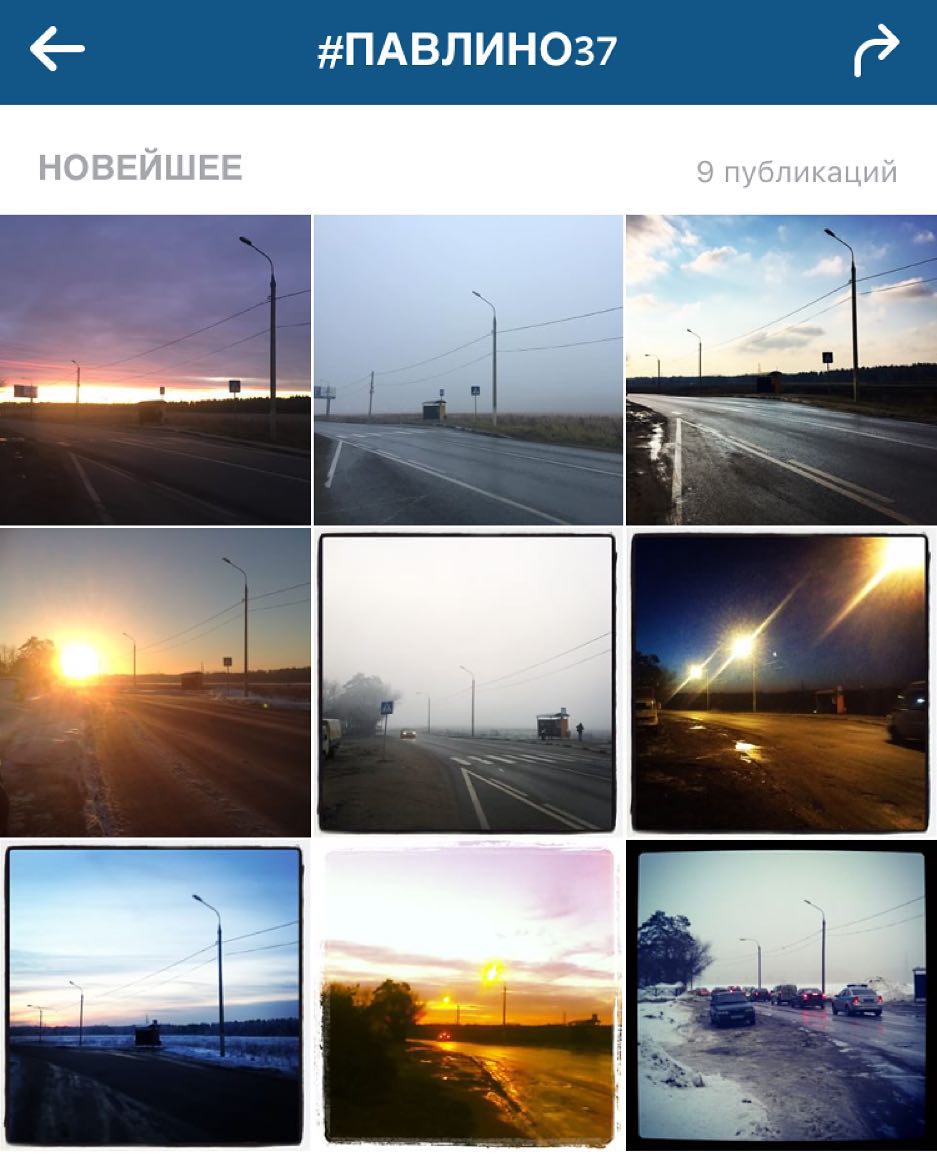The width and height of the screenshot is (937, 1172).
Task: Open the foggy gray road photo
Action: tap(468, 369)
